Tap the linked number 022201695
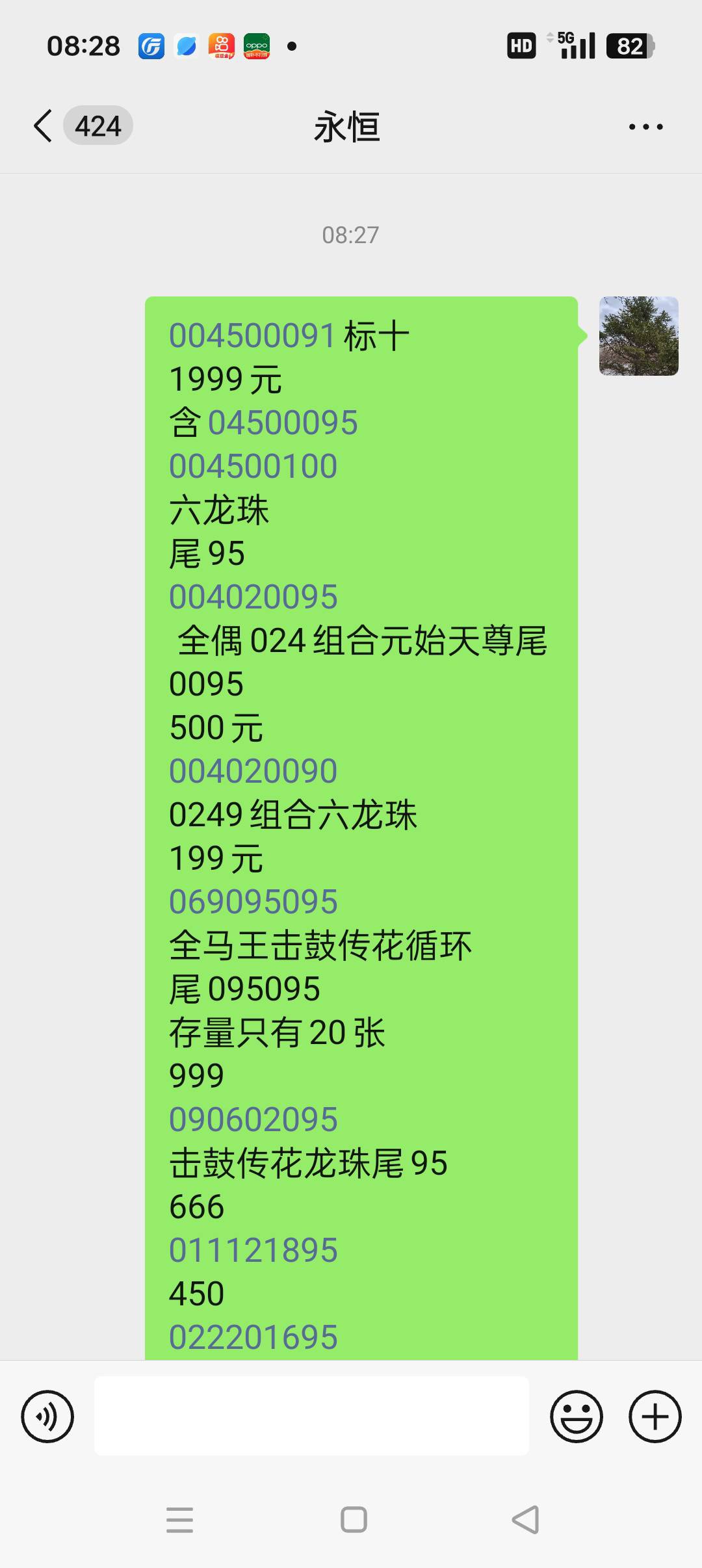Screen dimensions: 702x1568 click(x=253, y=1337)
